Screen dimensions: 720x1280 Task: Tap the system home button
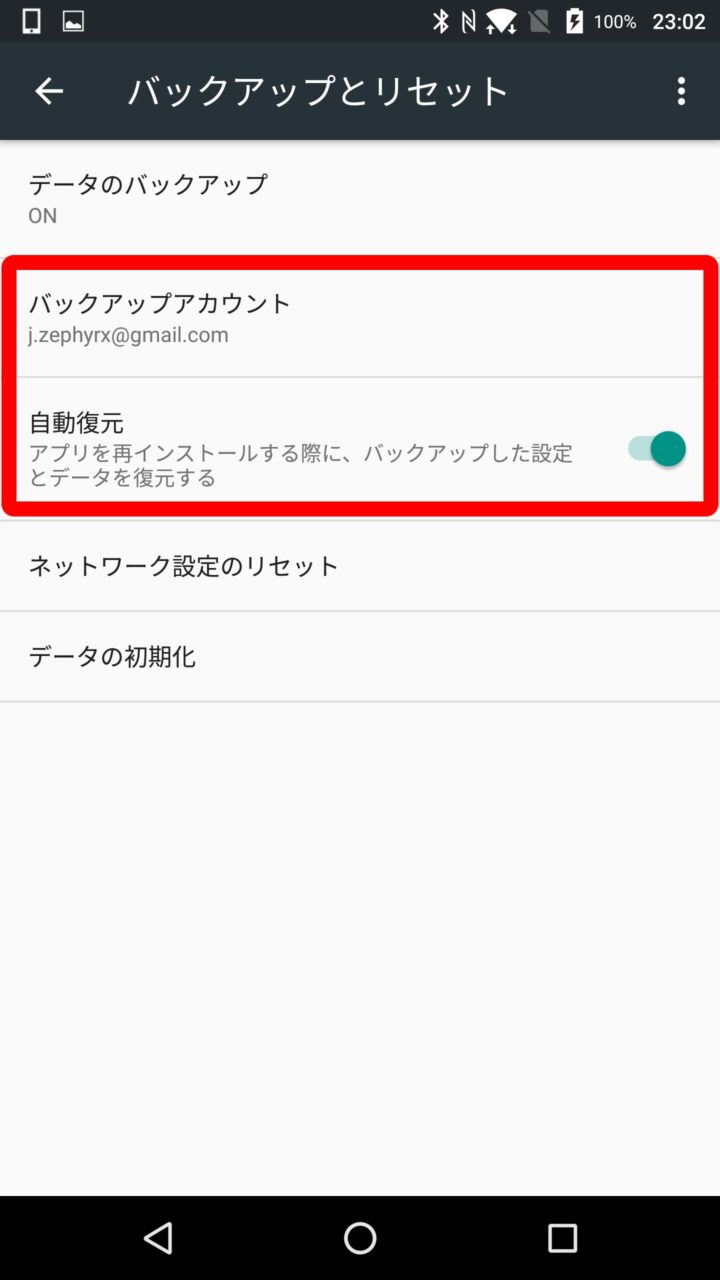point(360,1238)
